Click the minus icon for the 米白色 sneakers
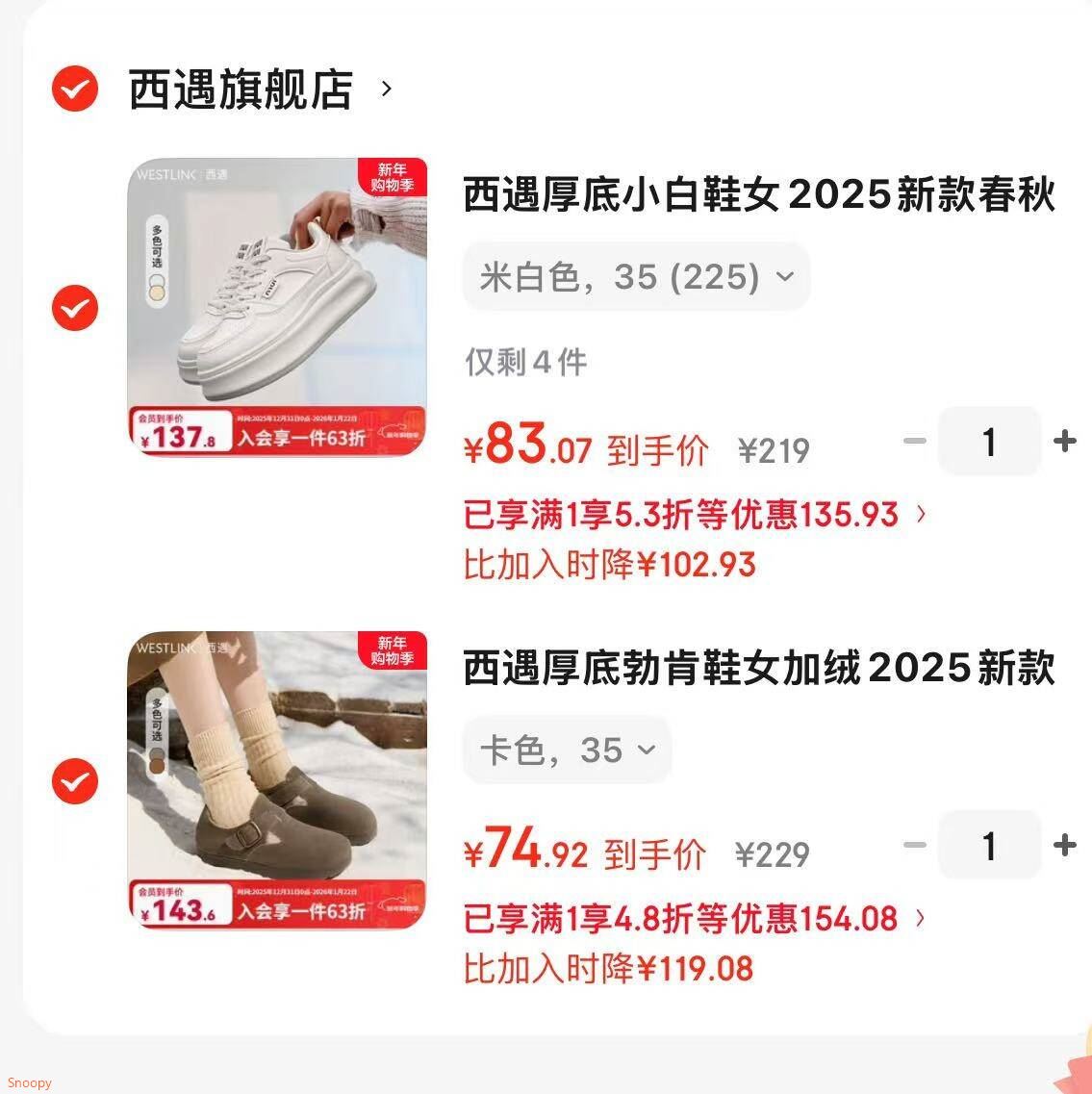Screen dimensions: 1092x1094 (x=913, y=442)
